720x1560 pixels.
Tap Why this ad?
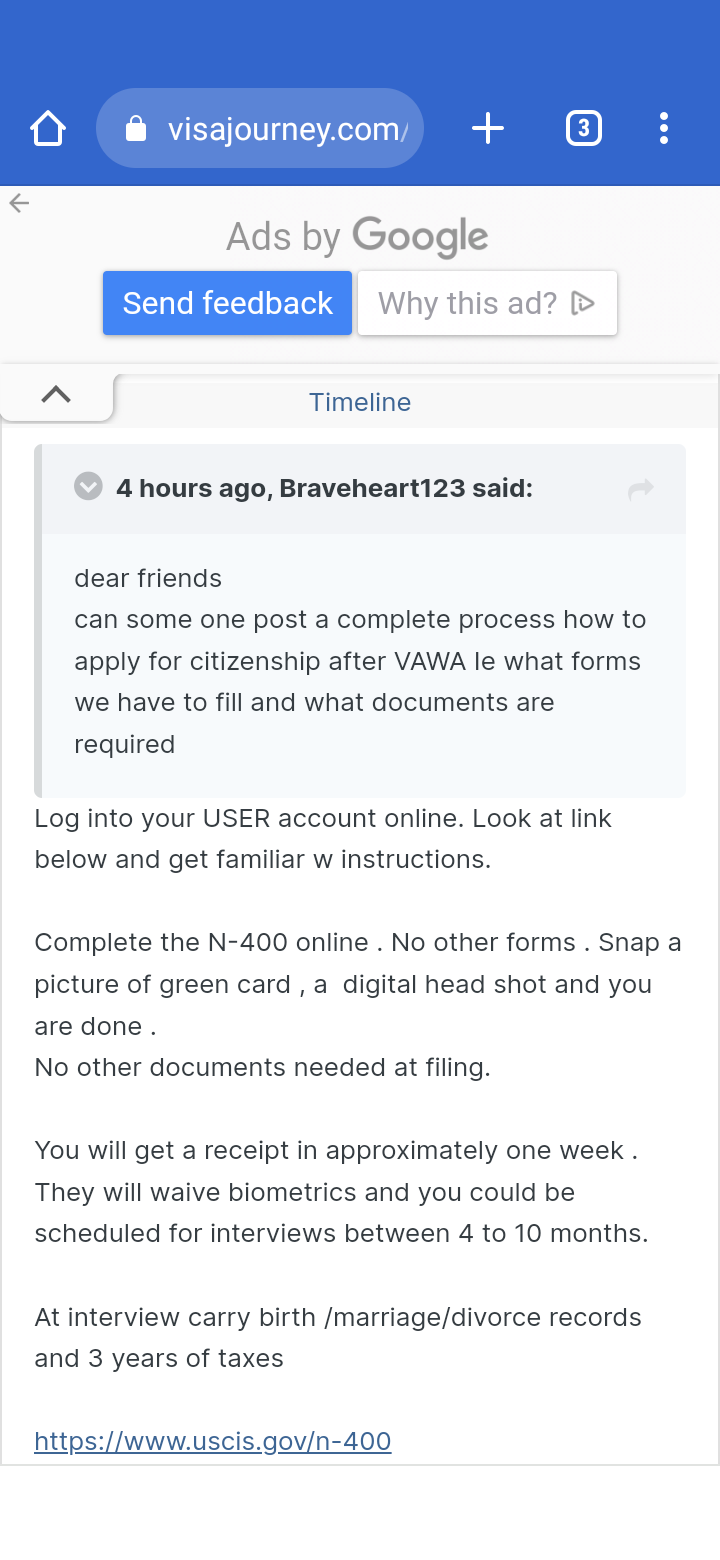tap(487, 303)
